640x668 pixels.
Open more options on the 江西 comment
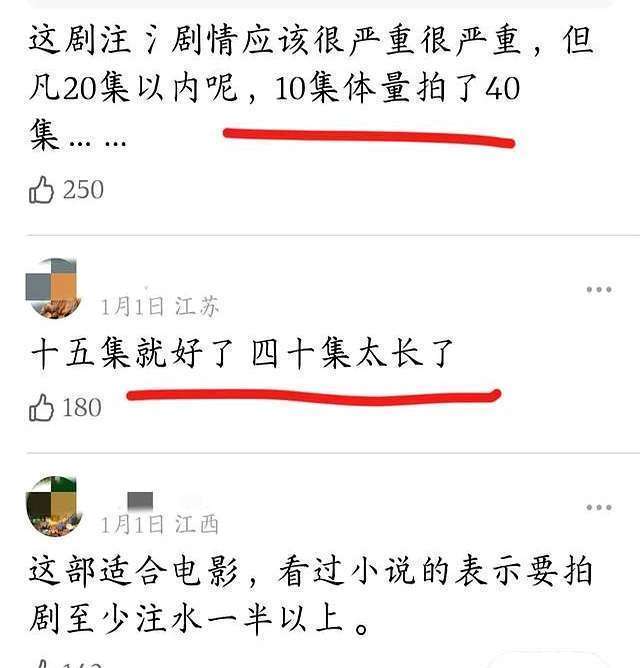(599, 507)
